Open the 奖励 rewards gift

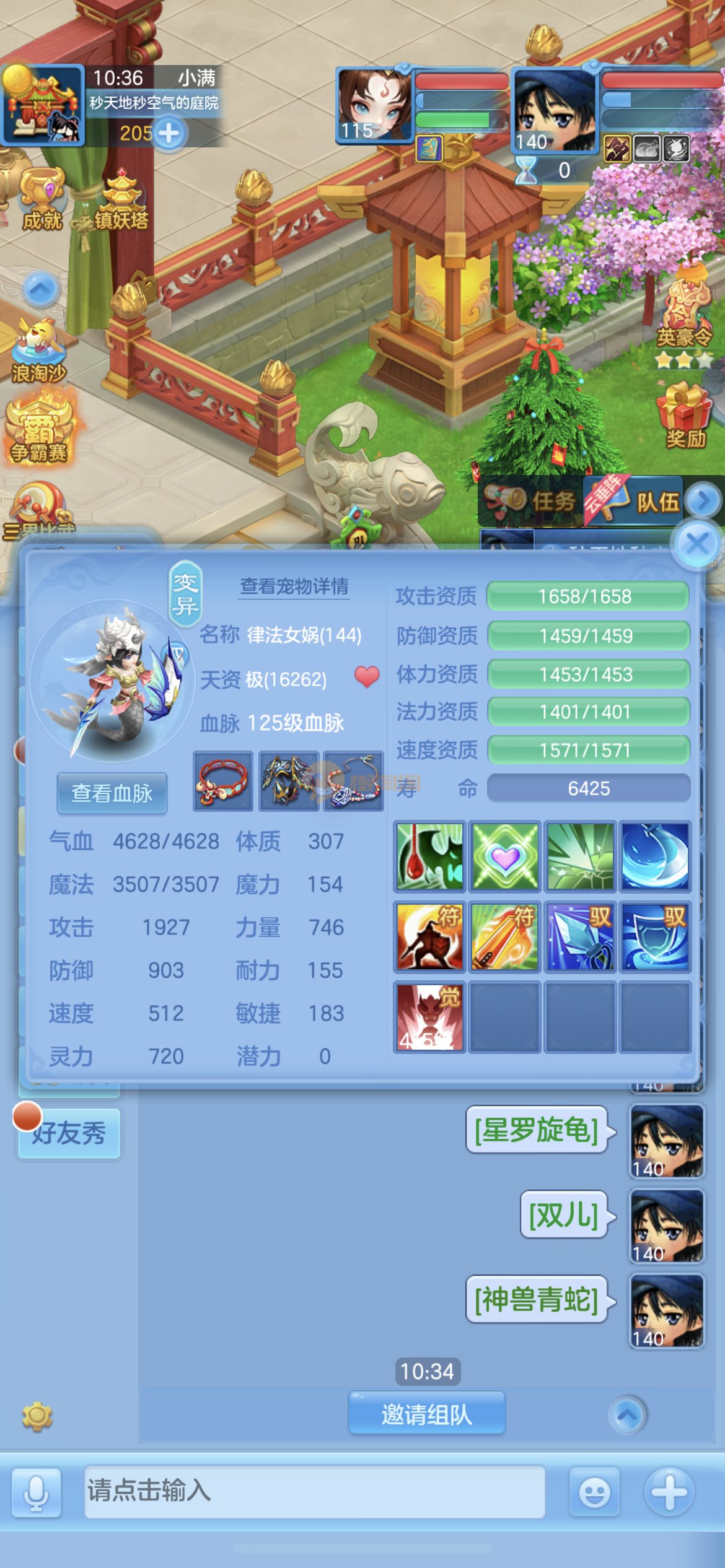[x=685, y=416]
